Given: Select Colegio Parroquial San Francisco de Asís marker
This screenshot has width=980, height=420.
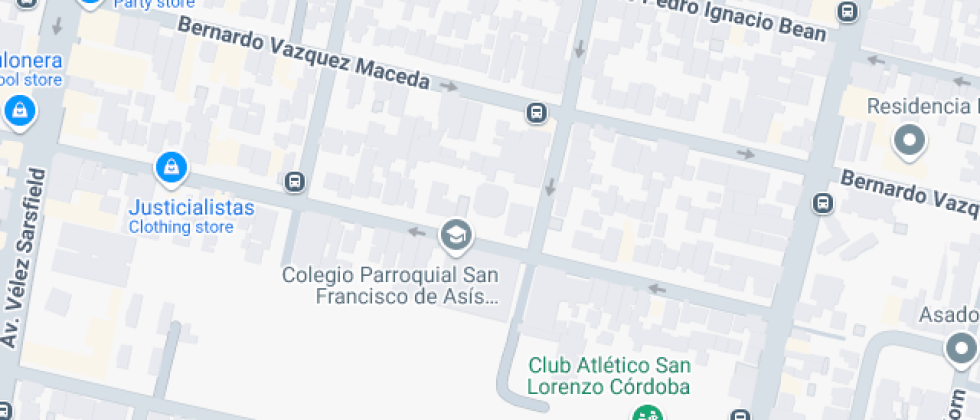Looking at the screenshot, I should click(456, 237).
